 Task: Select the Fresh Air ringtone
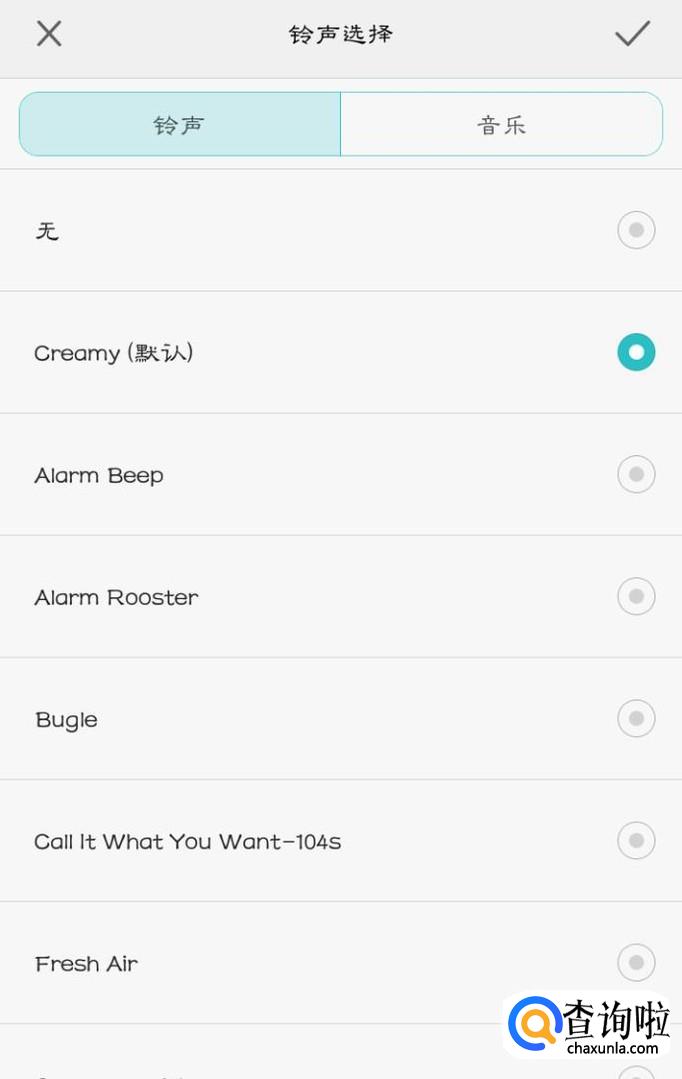coord(635,963)
